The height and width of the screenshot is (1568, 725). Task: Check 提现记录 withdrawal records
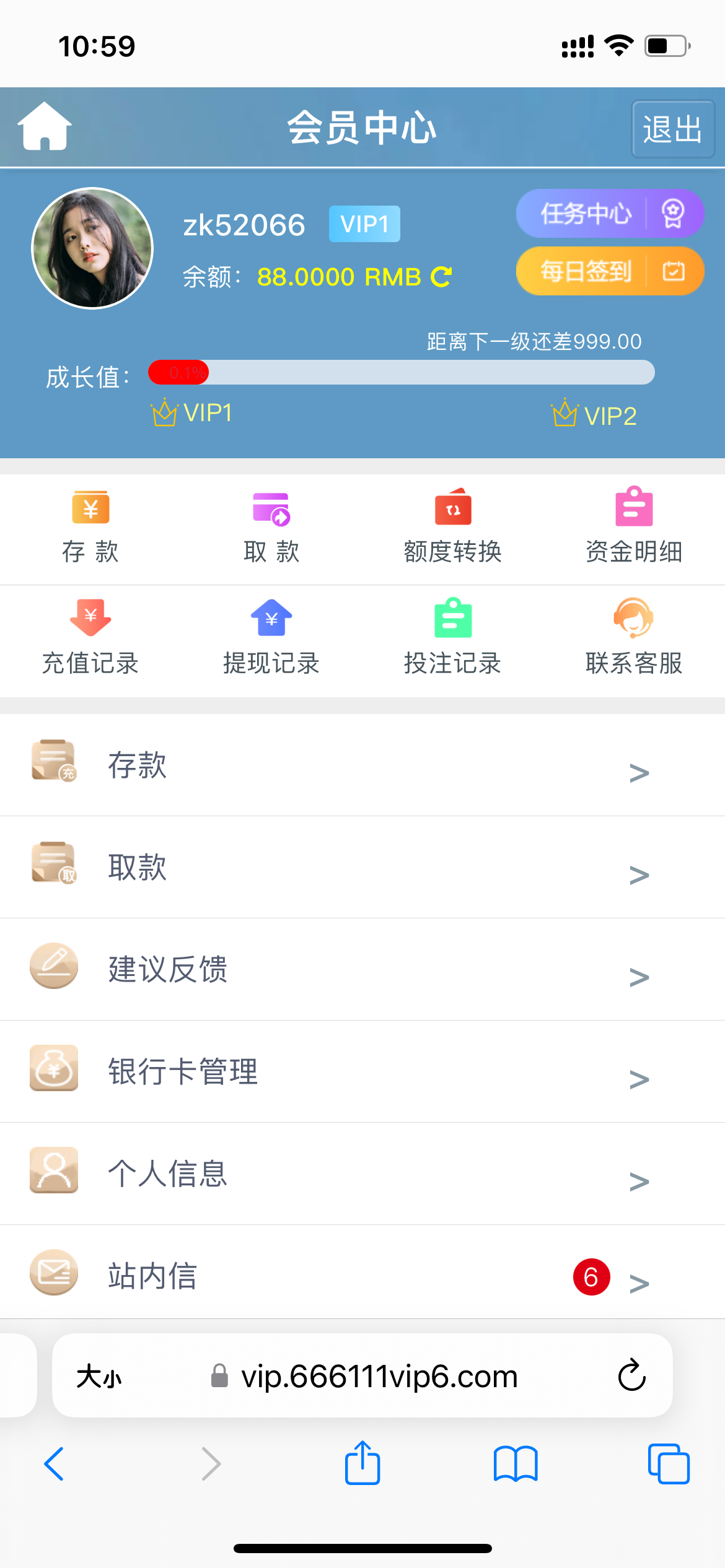pyautogui.click(x=271, y=637)
